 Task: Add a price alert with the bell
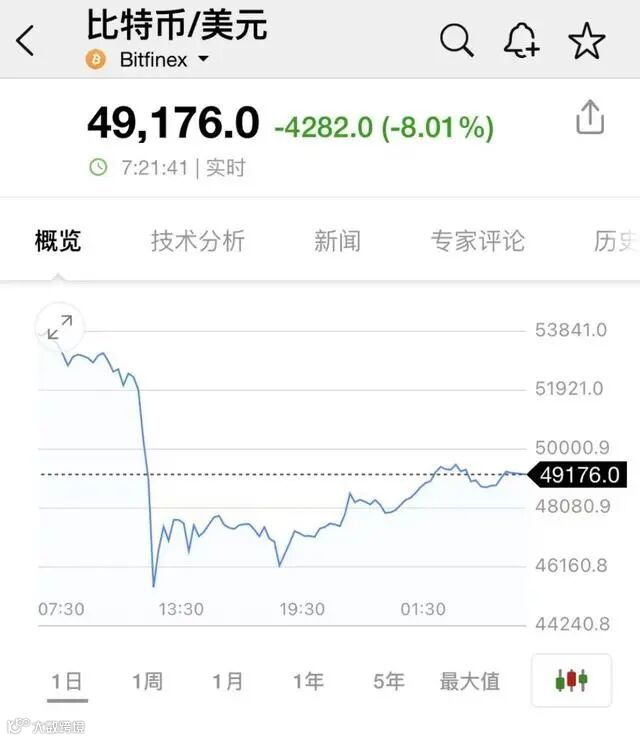520,41
